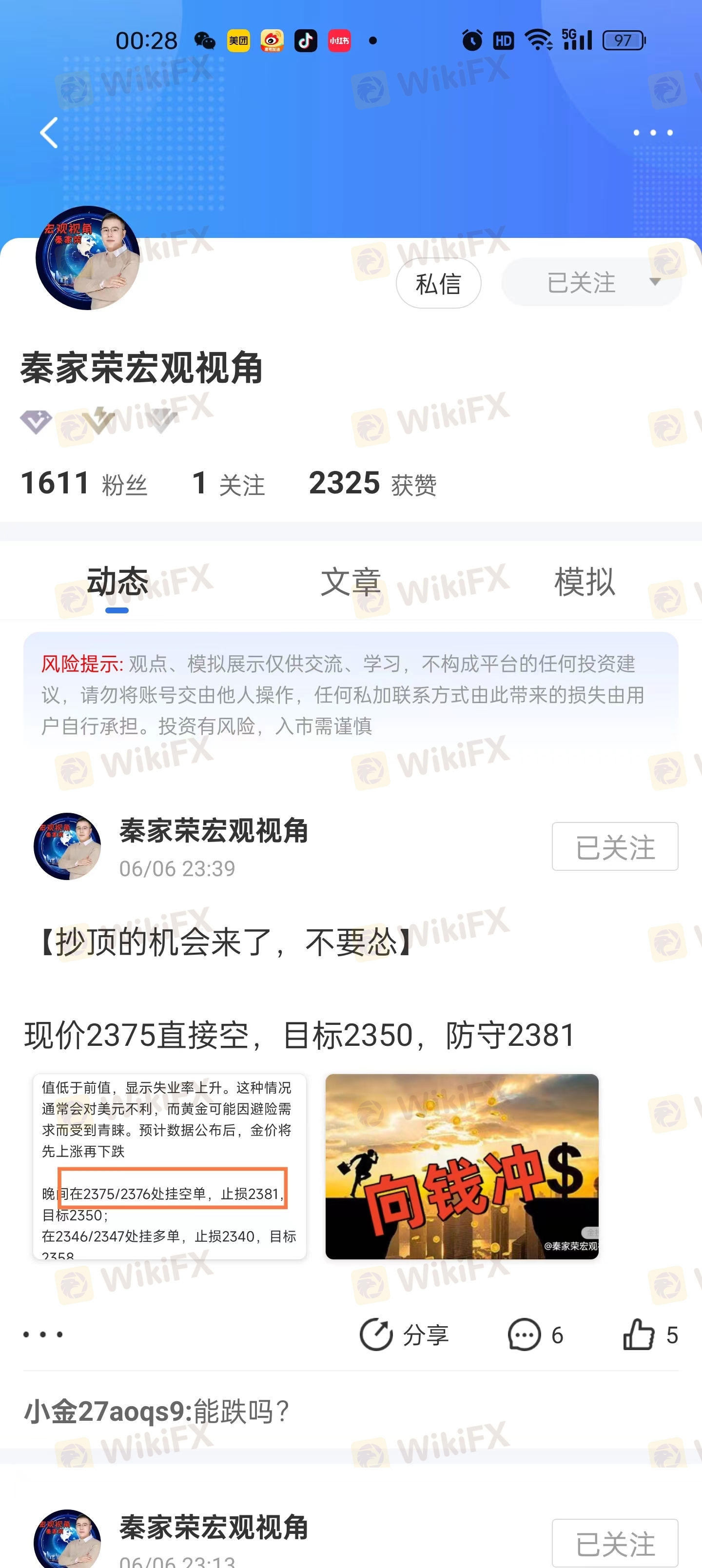Open the profile avatar picture
This screenshot has width=702, height=1568.
click(88, 258)
